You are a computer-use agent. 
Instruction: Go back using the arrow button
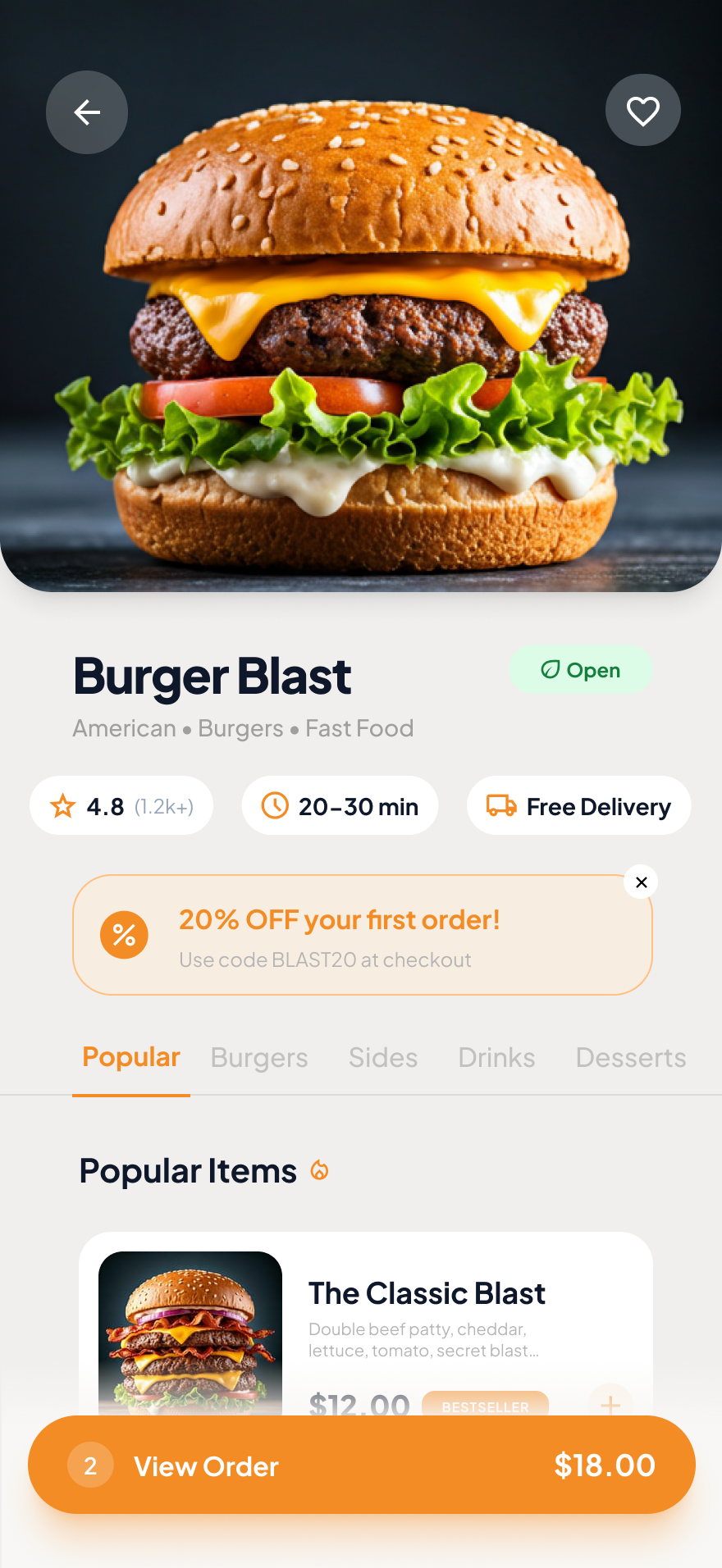[x=87, y=112]
